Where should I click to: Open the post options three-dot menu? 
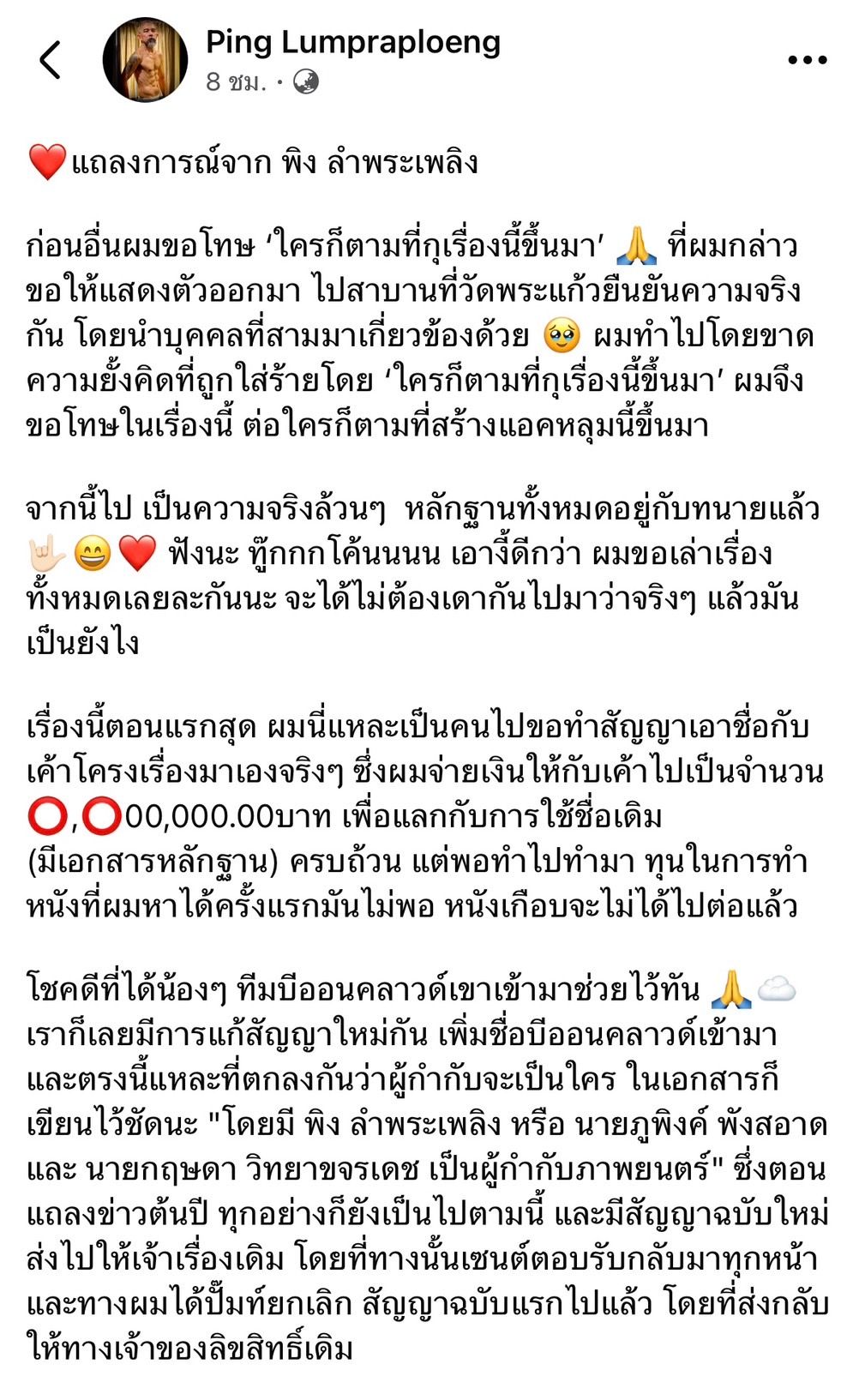(x=807, y=60)
